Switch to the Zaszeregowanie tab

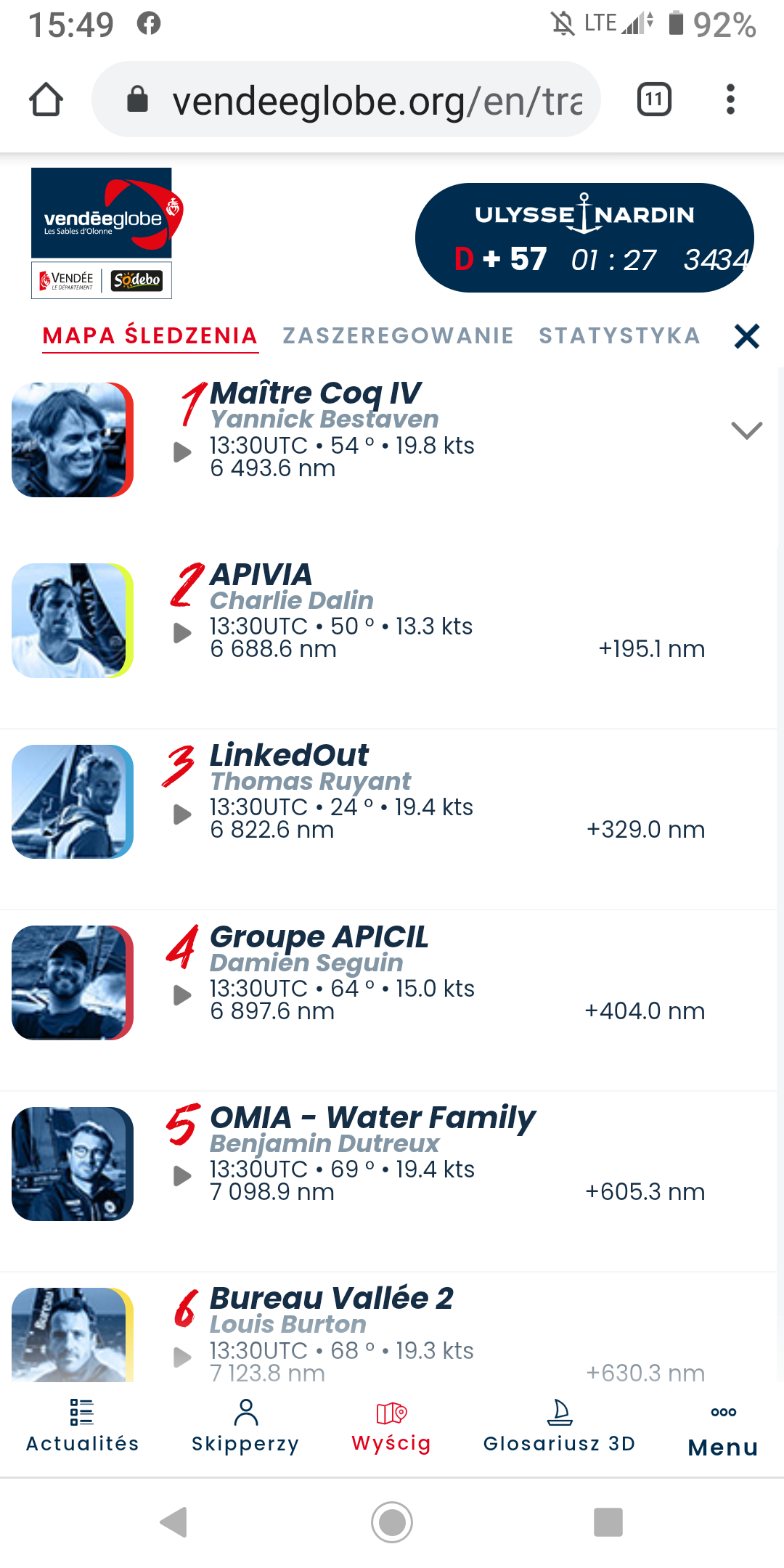point(398,335)
